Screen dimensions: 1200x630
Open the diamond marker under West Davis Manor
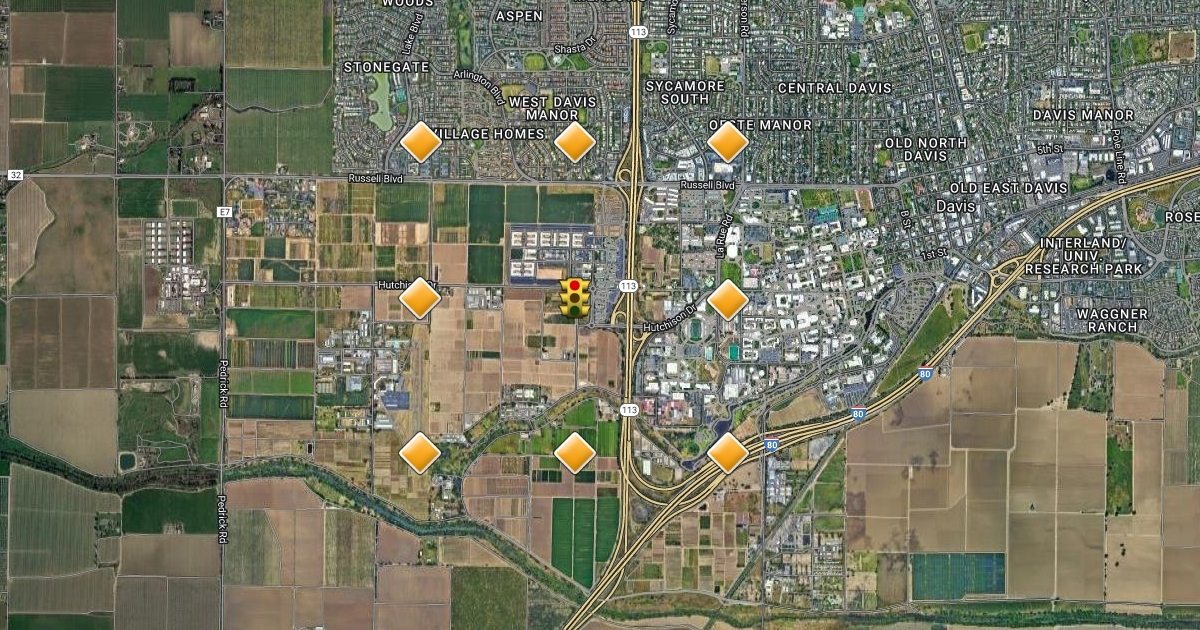coord(575,142)
